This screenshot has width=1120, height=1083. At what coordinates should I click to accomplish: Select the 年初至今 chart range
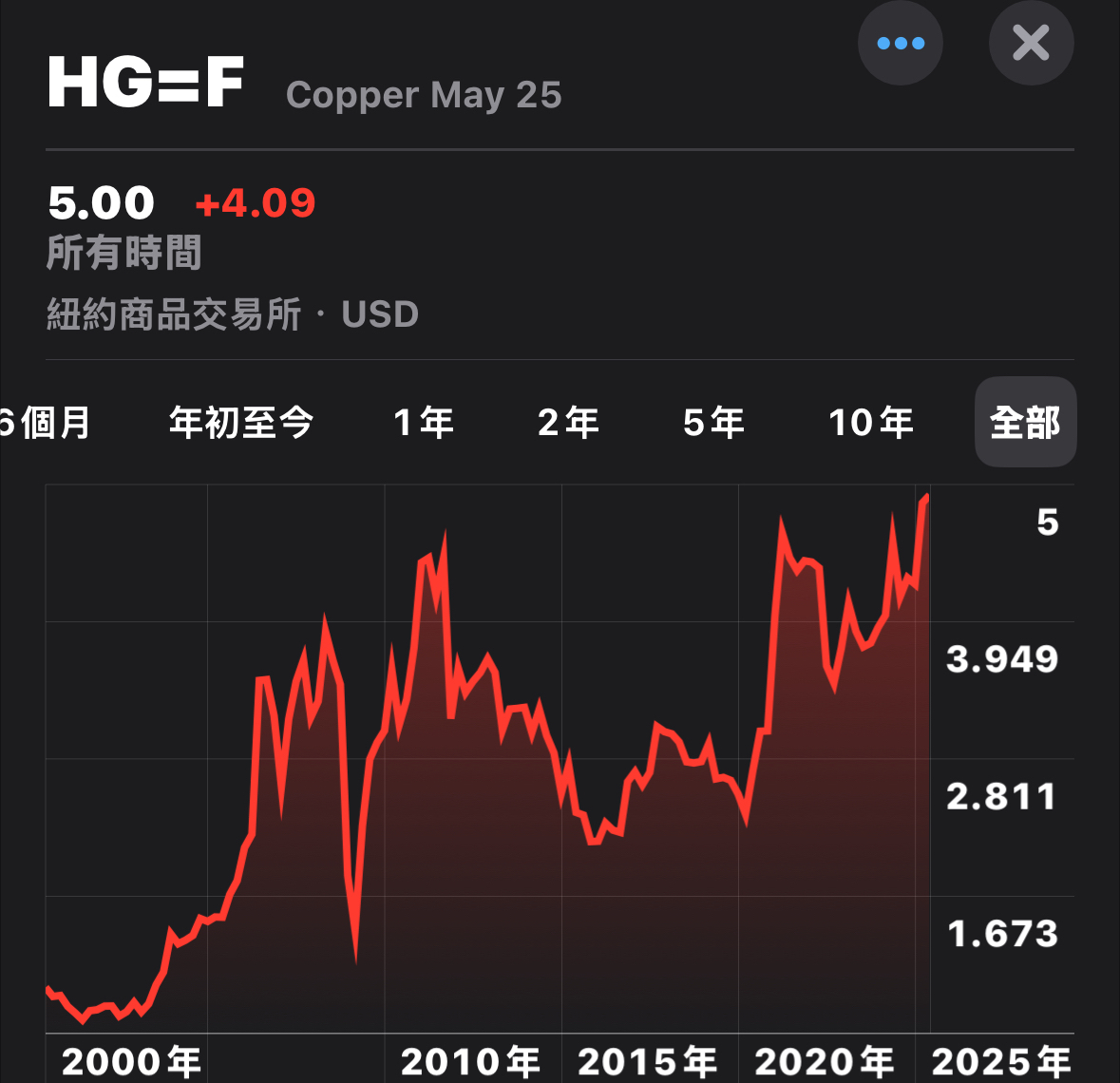241,422
